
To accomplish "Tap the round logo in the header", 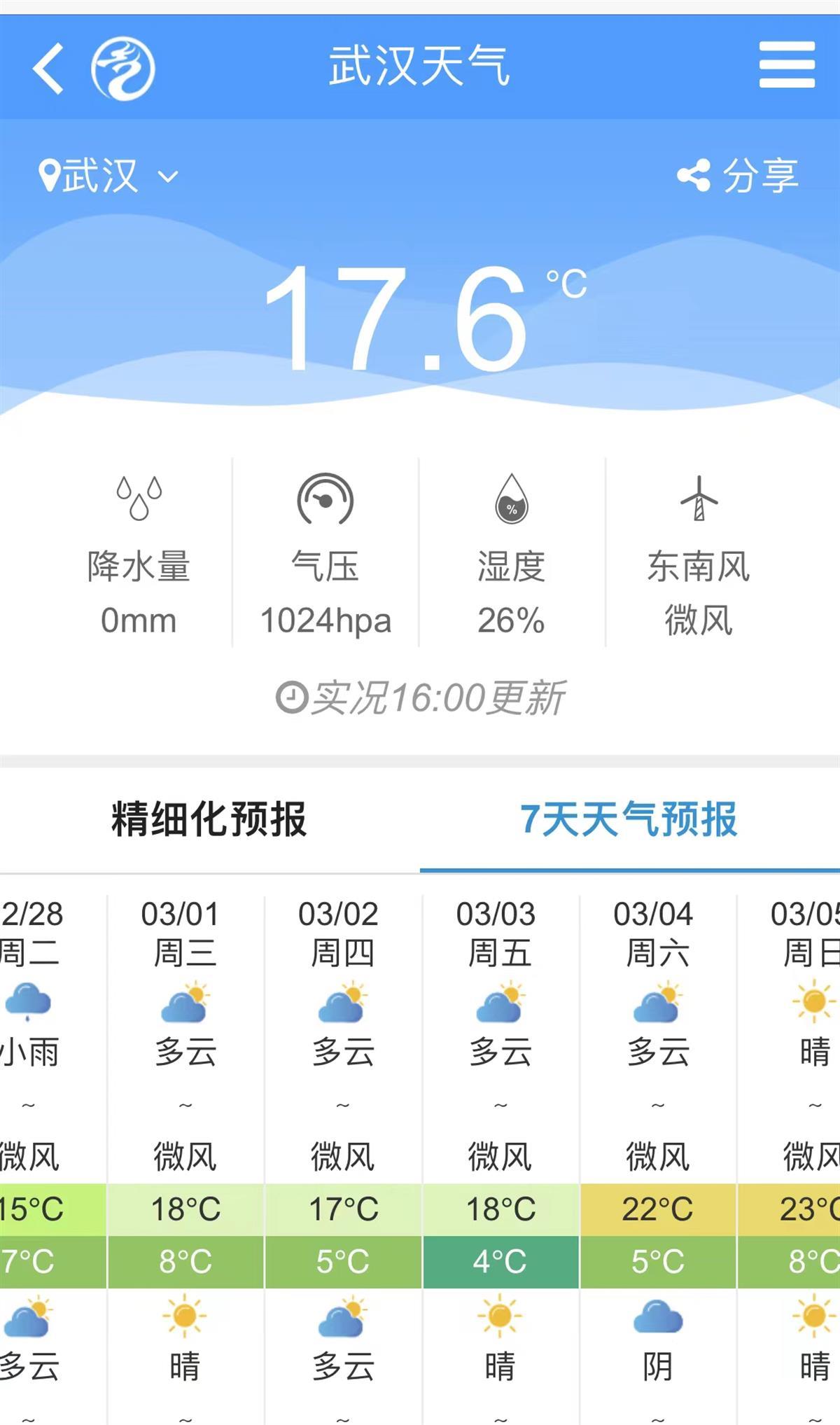I will 122,69.
